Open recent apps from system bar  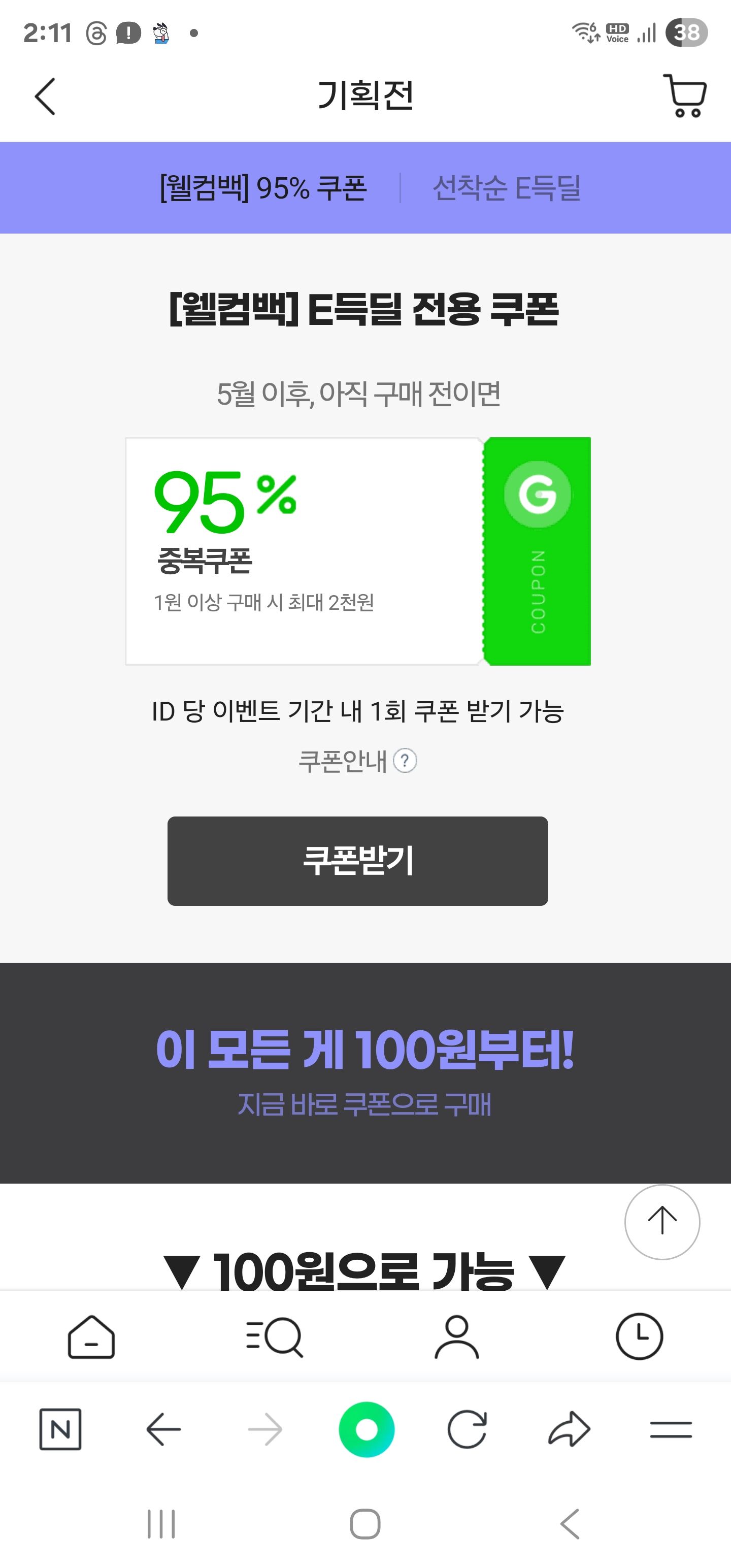[x=161, y=1523]
